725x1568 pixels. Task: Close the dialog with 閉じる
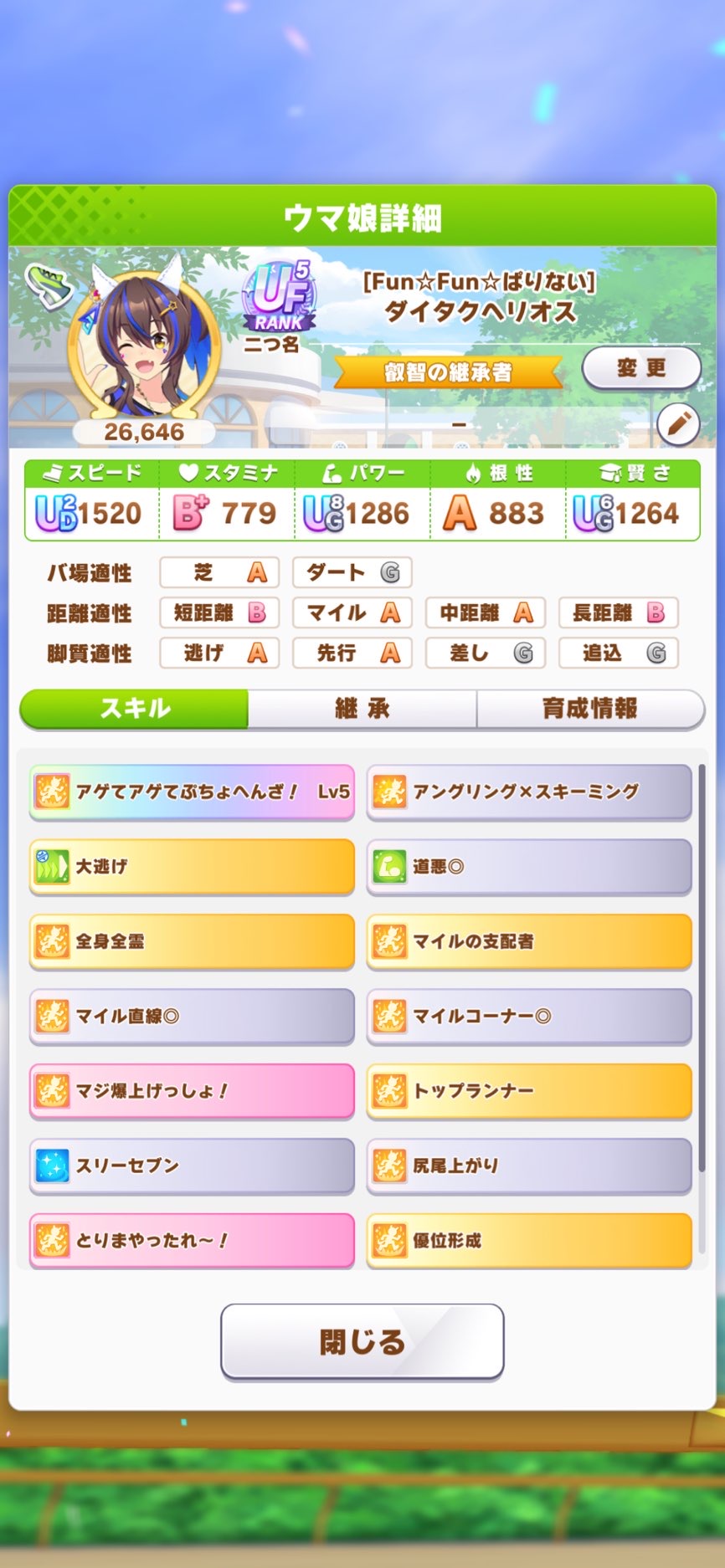click(362, 1341)
